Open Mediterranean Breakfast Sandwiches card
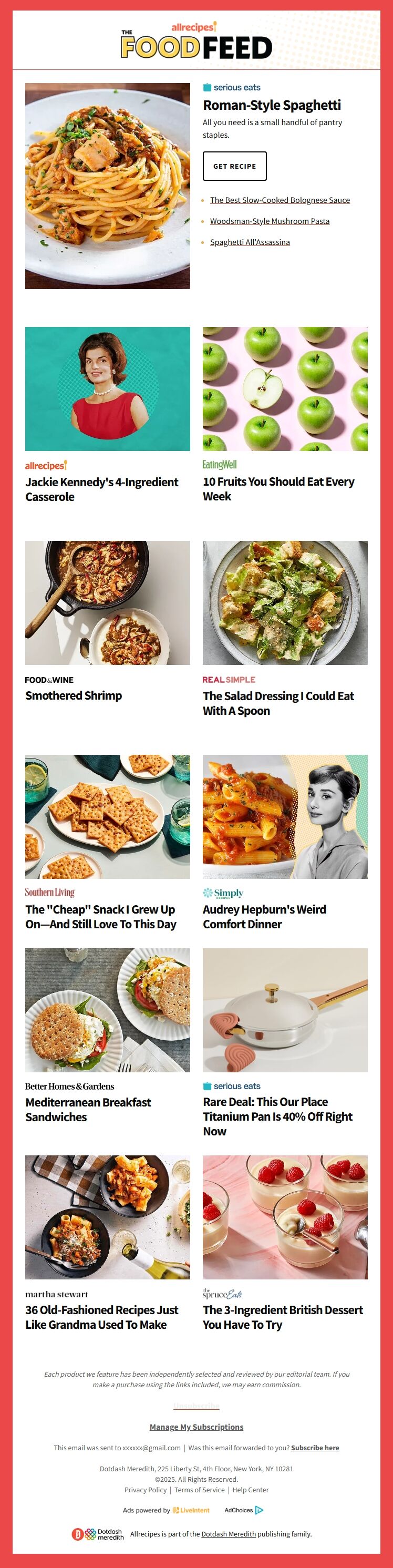This screenshot has width=393, height=1568. pos(88,1109)
